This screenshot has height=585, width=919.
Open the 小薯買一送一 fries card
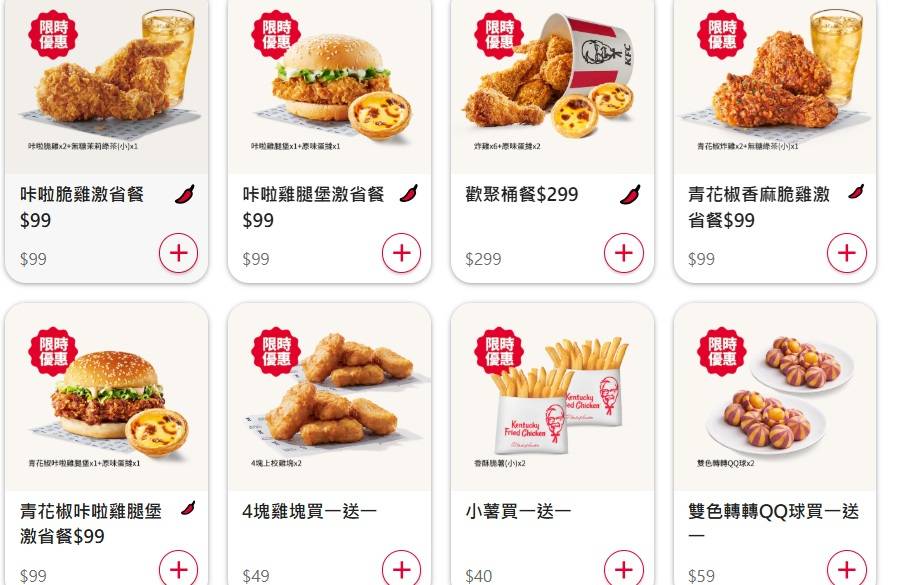point(552,400)
